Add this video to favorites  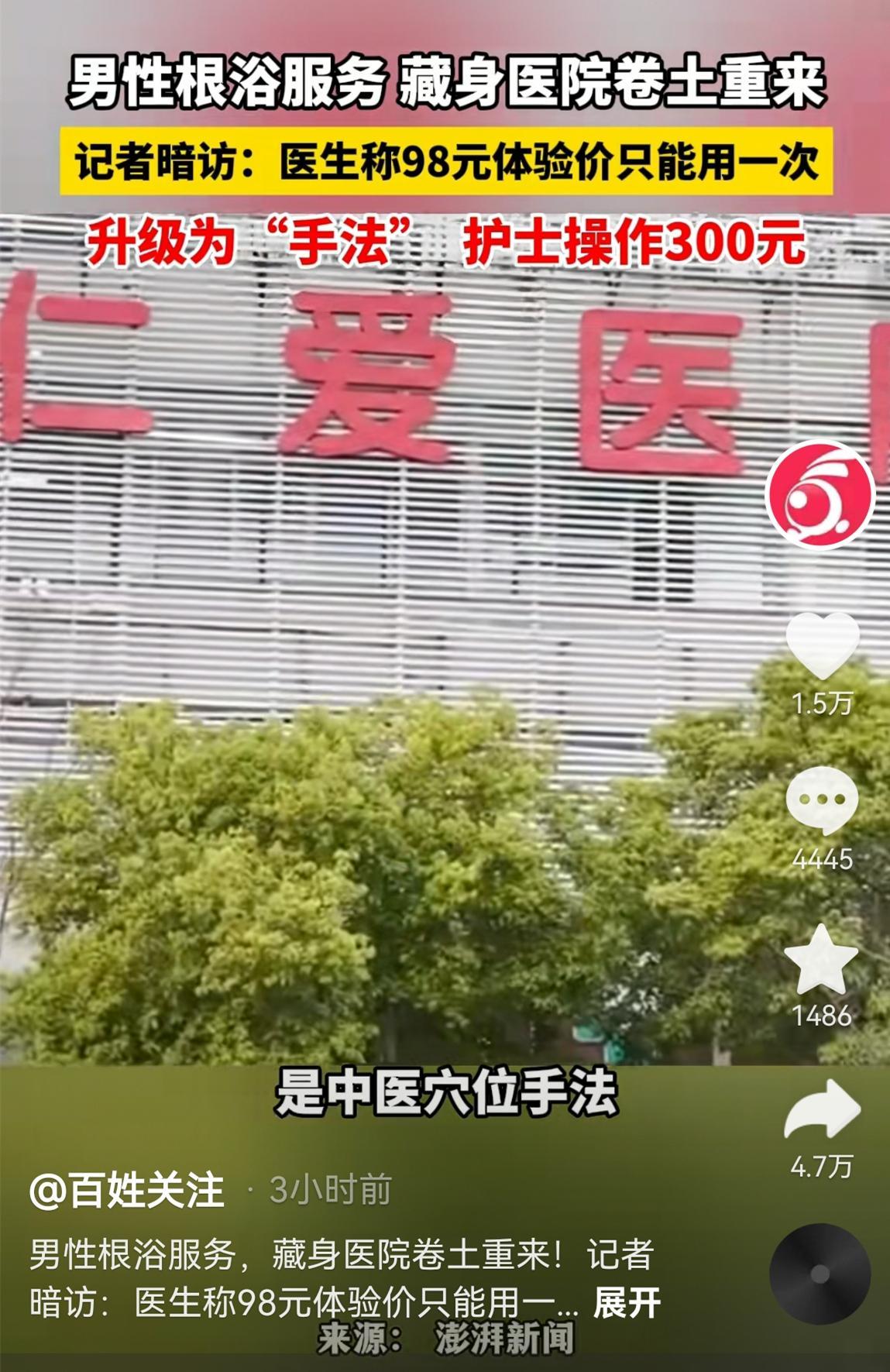point(821,959)
